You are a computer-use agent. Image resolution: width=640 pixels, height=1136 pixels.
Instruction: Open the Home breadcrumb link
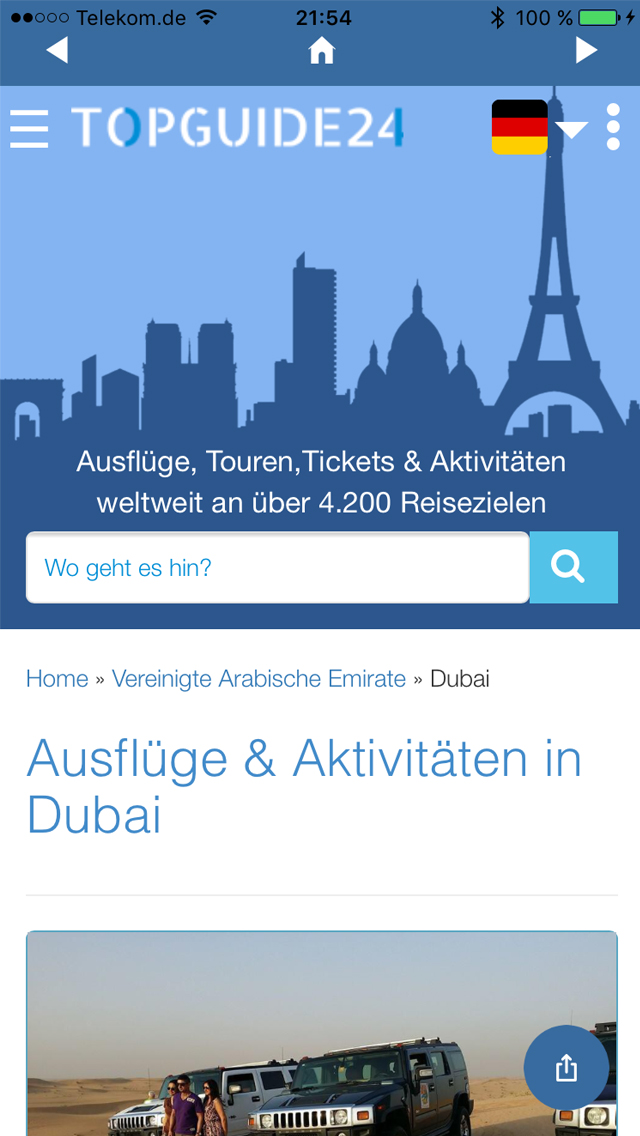coord(57,679)
